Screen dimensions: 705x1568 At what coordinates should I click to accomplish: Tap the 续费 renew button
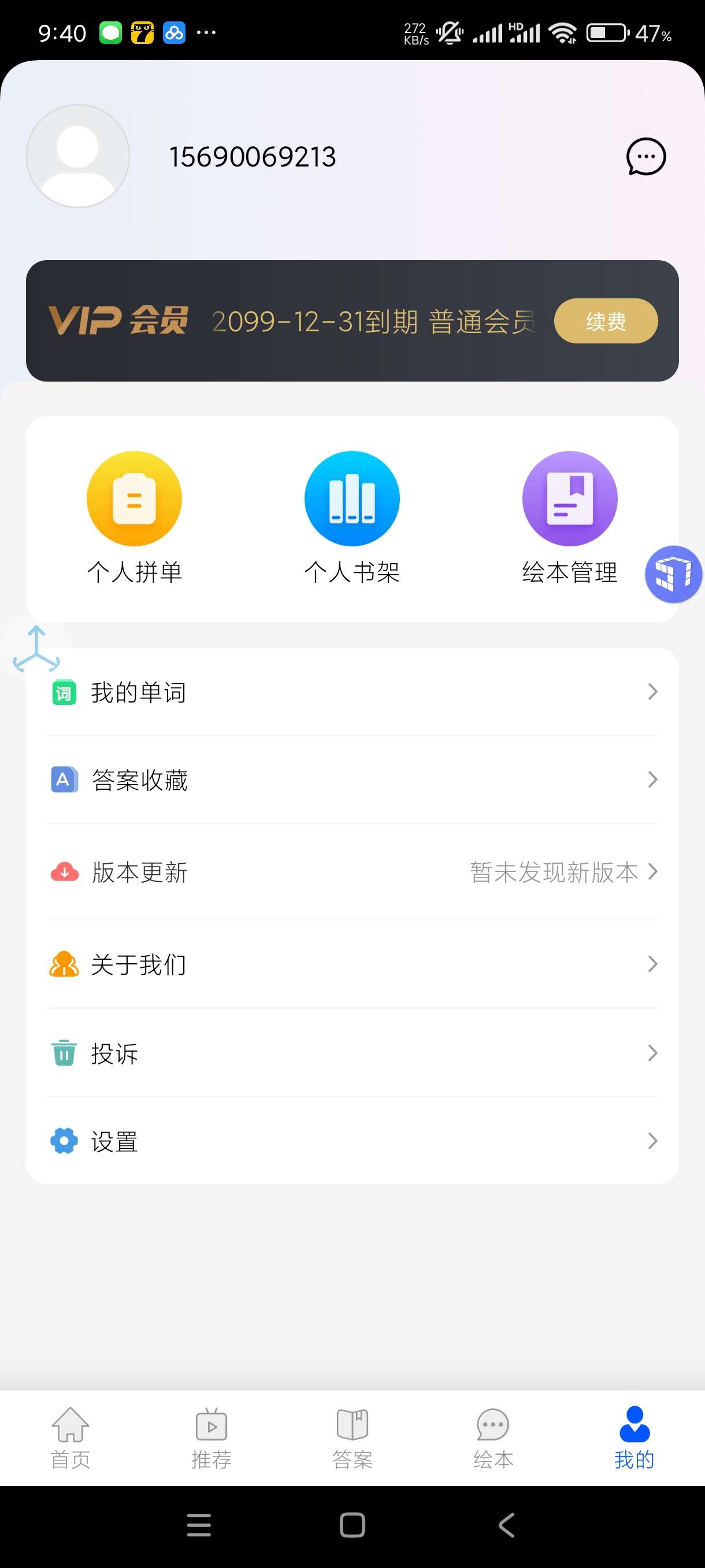coord(605,321)
